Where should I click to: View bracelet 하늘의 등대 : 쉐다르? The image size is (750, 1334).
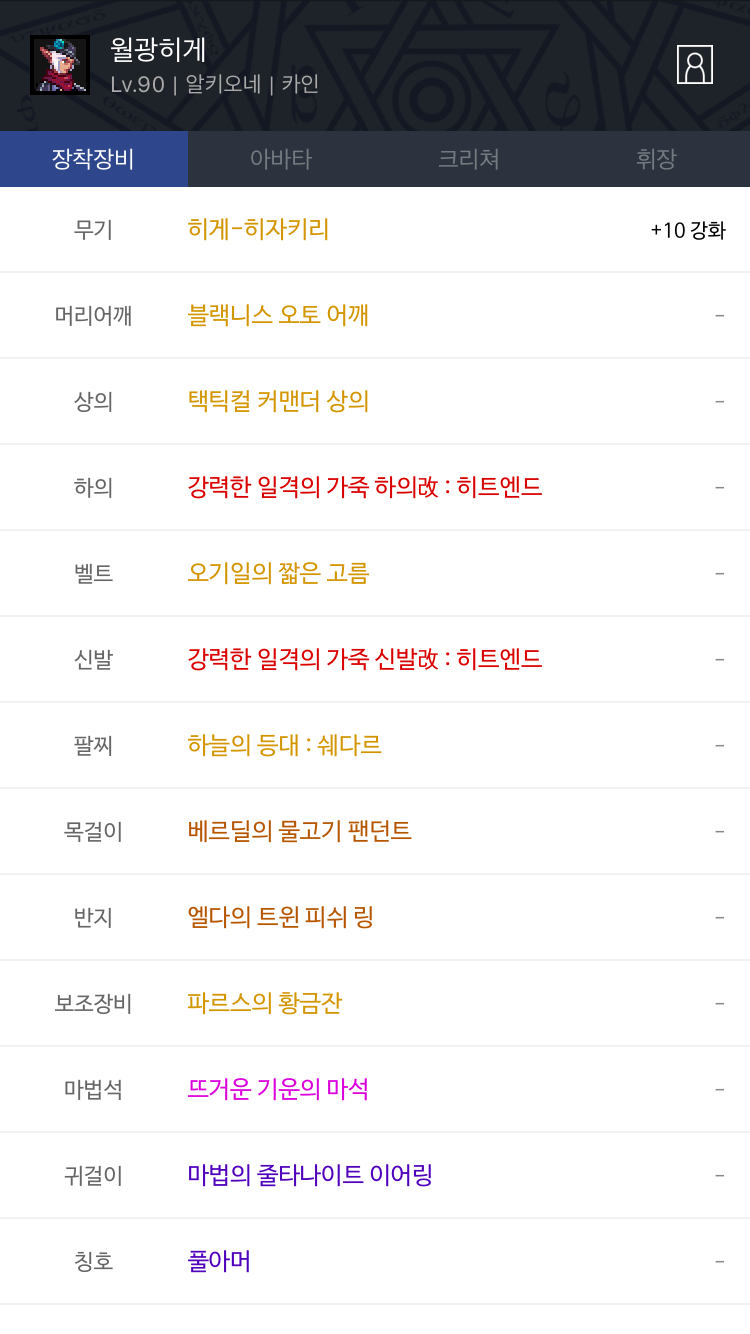[284, 745]
